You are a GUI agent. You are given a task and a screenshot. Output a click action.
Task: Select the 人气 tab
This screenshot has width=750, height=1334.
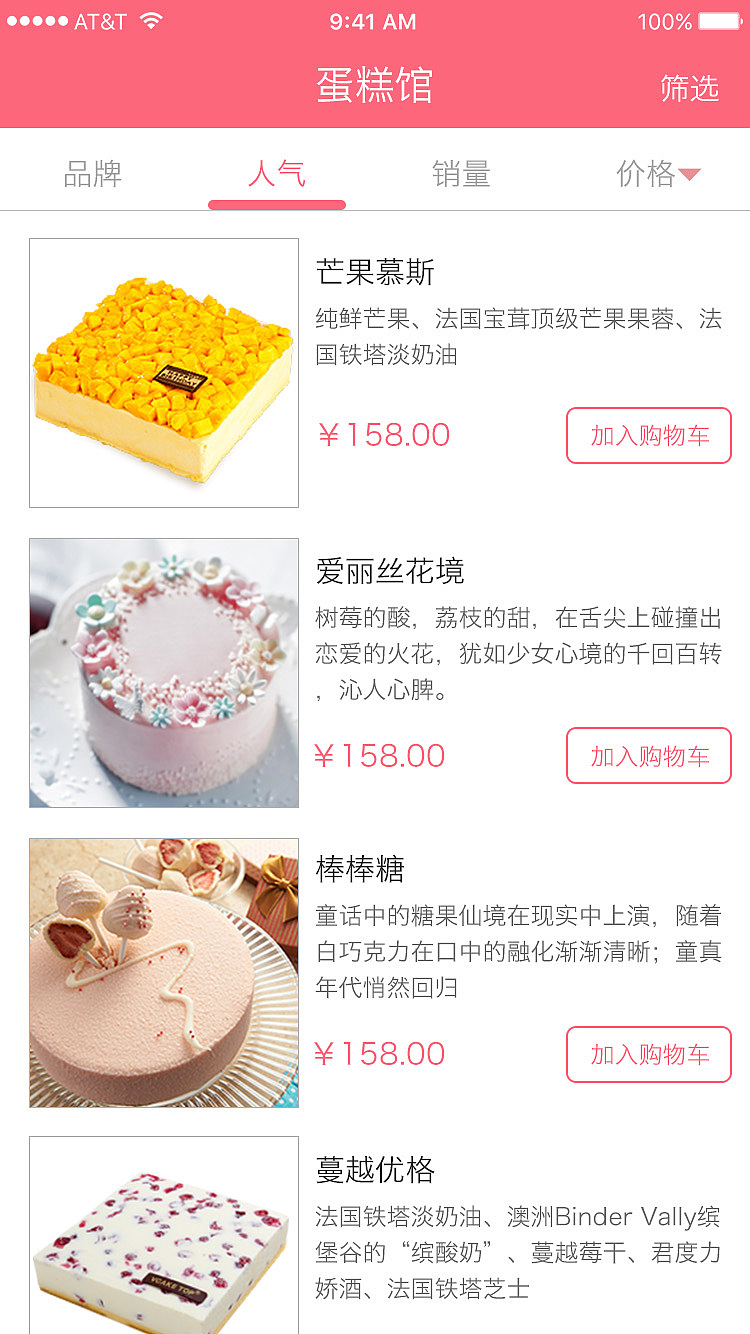pos(277,174)
